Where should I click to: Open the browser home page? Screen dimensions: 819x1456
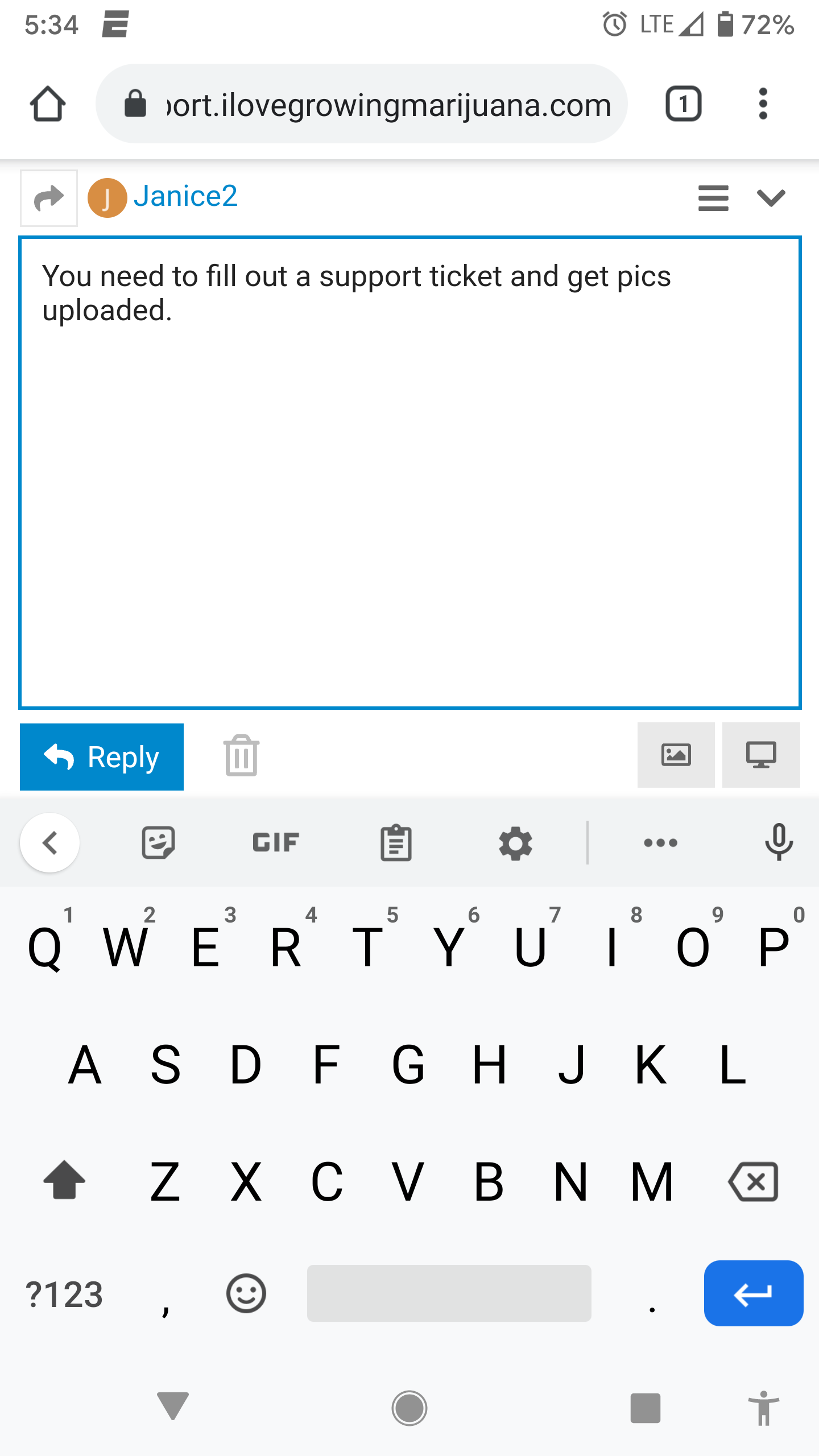48,104
